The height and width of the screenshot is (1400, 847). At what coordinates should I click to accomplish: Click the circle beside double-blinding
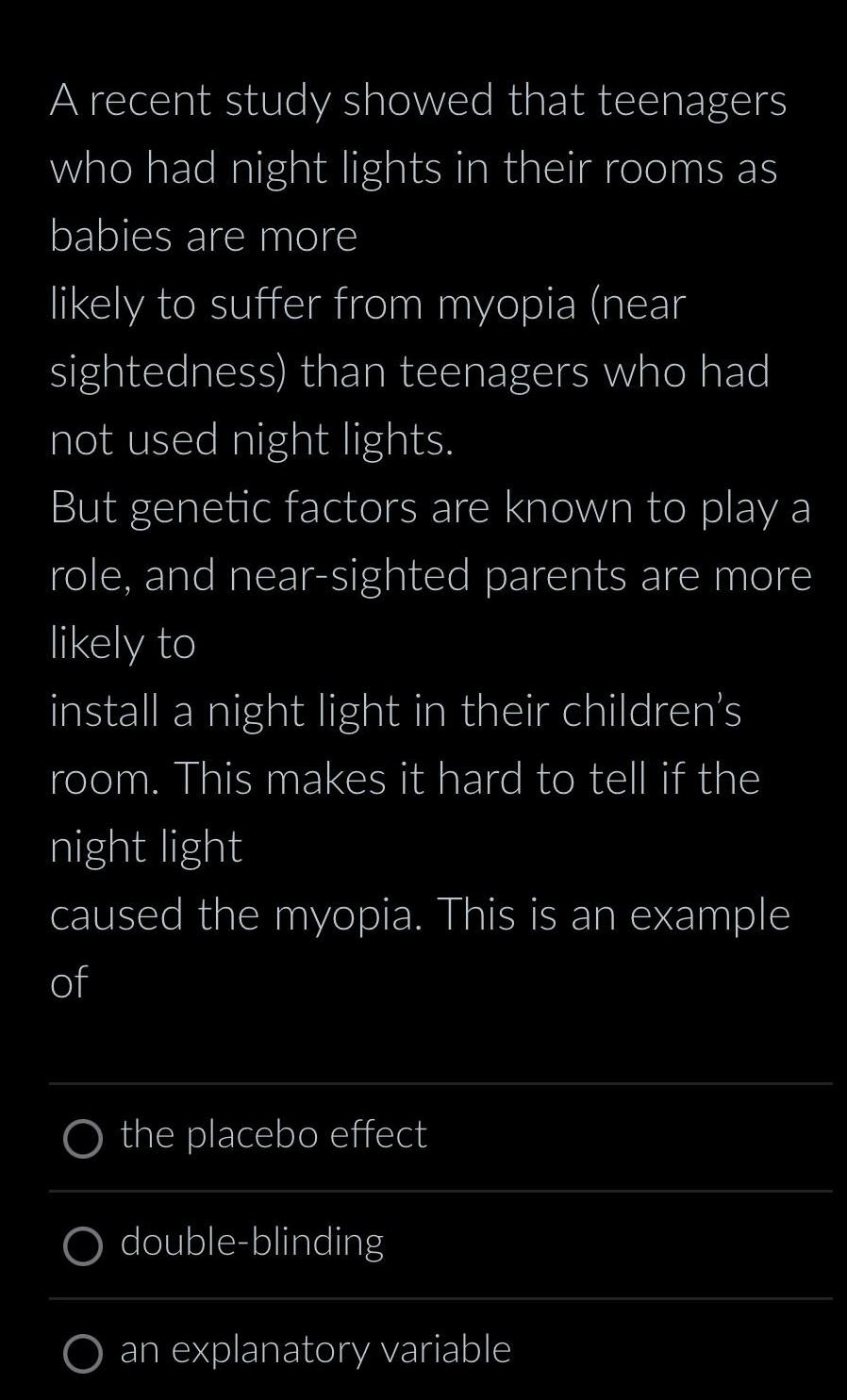coord(83,1246)
